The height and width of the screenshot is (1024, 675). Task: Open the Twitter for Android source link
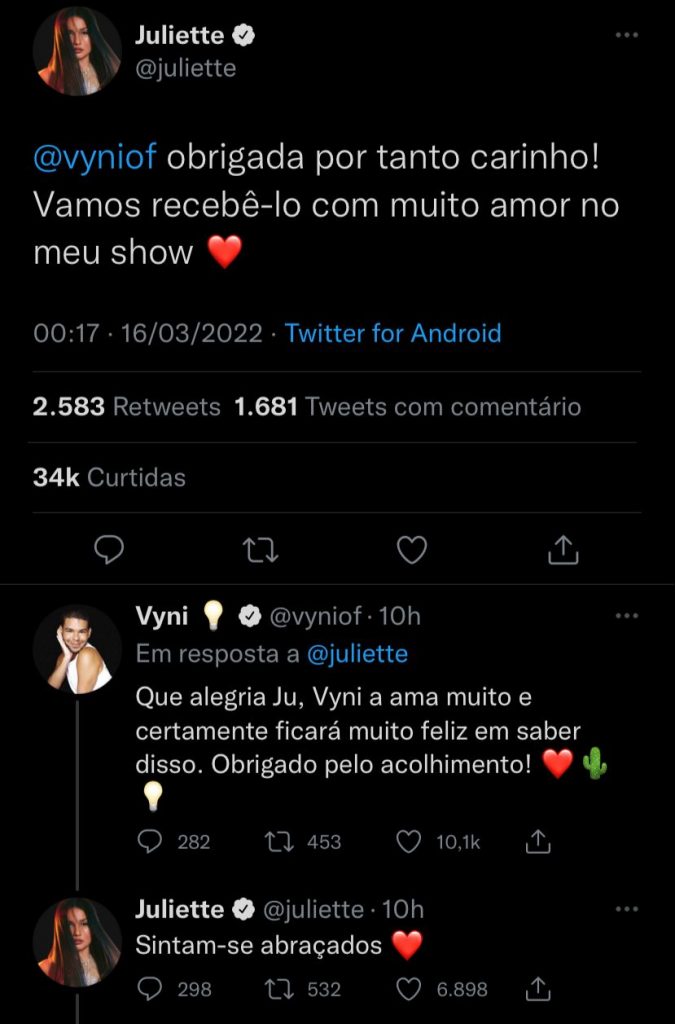pyautogui.click(x=392, y=333)
